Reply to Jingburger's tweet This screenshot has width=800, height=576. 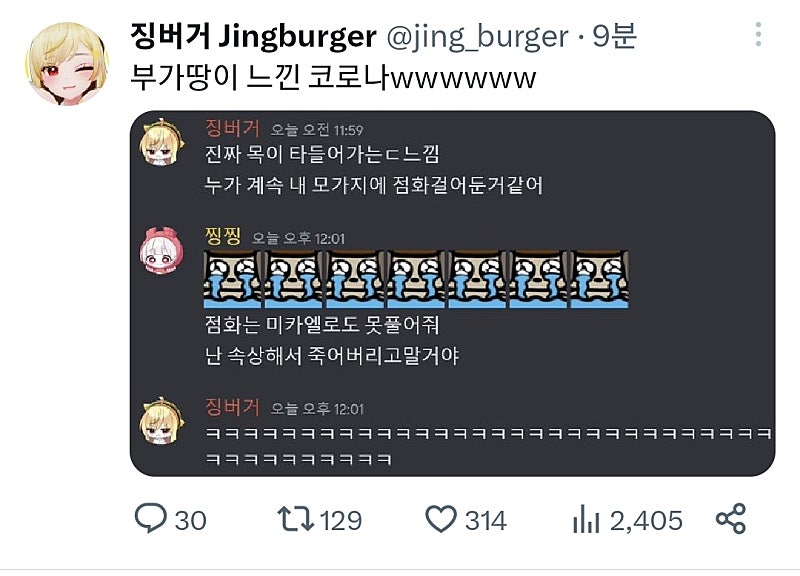[x=151, y=519]
